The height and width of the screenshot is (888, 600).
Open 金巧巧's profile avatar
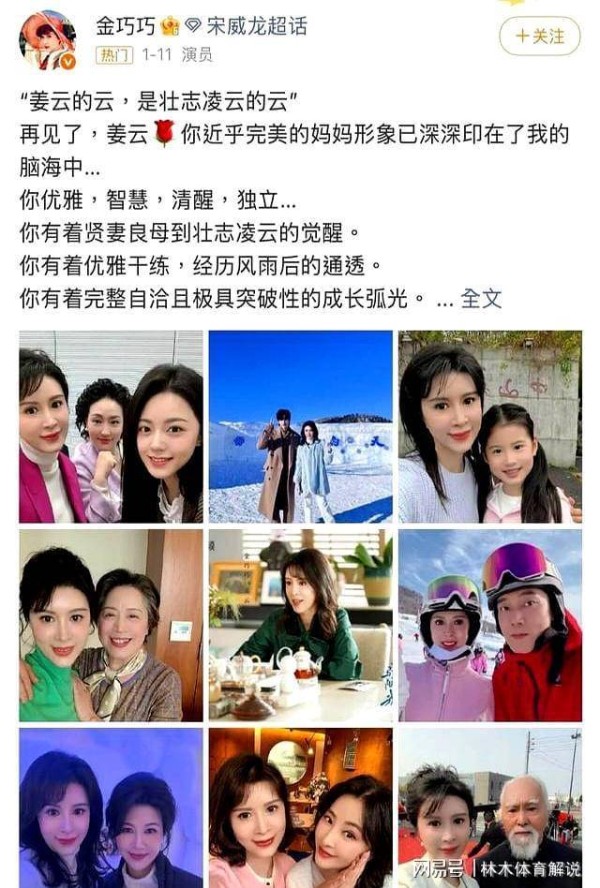[x=47, y=41]
